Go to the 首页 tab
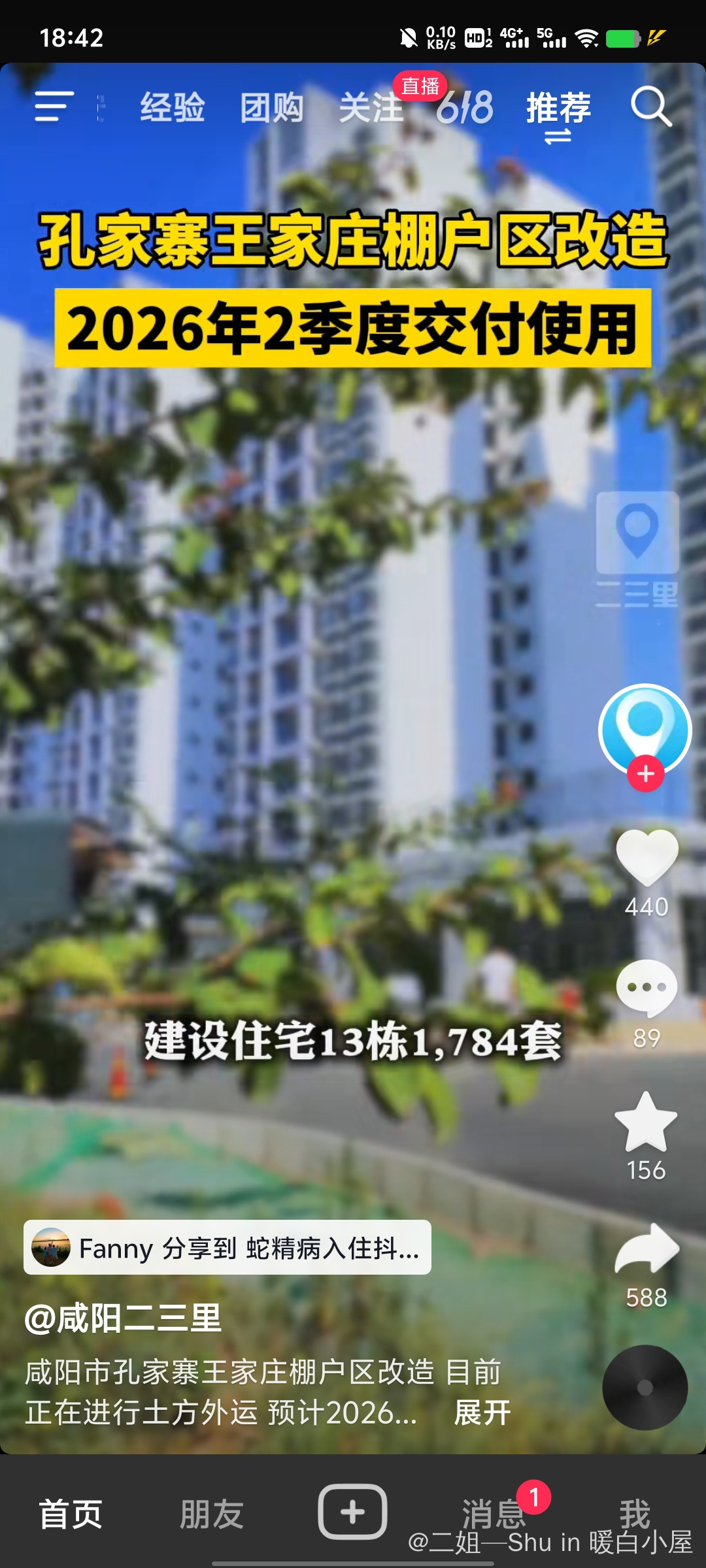706x1568 pixels. [71, 1514]
